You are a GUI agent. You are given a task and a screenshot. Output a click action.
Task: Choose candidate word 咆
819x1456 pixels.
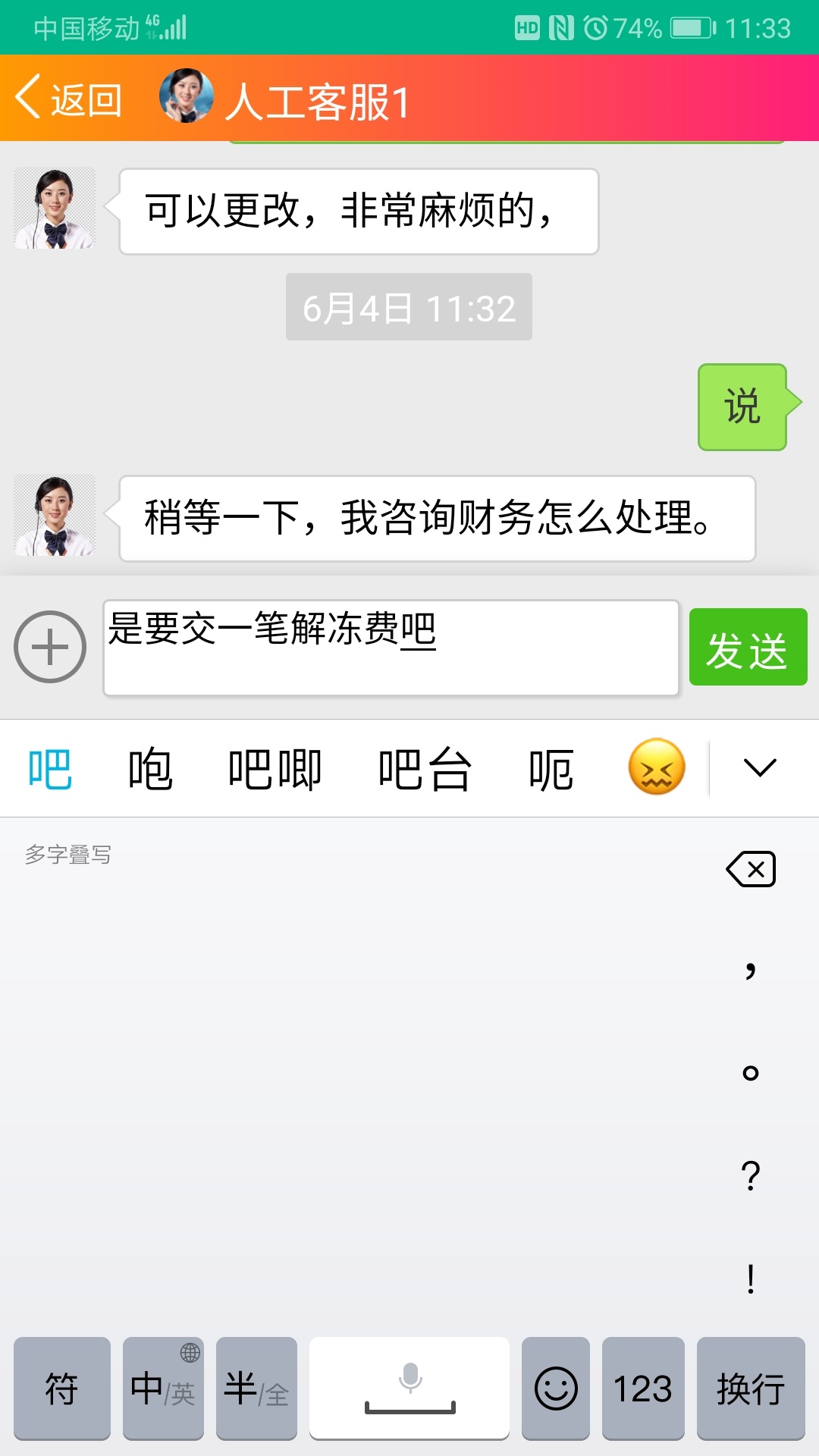click(x=150, y=769)
